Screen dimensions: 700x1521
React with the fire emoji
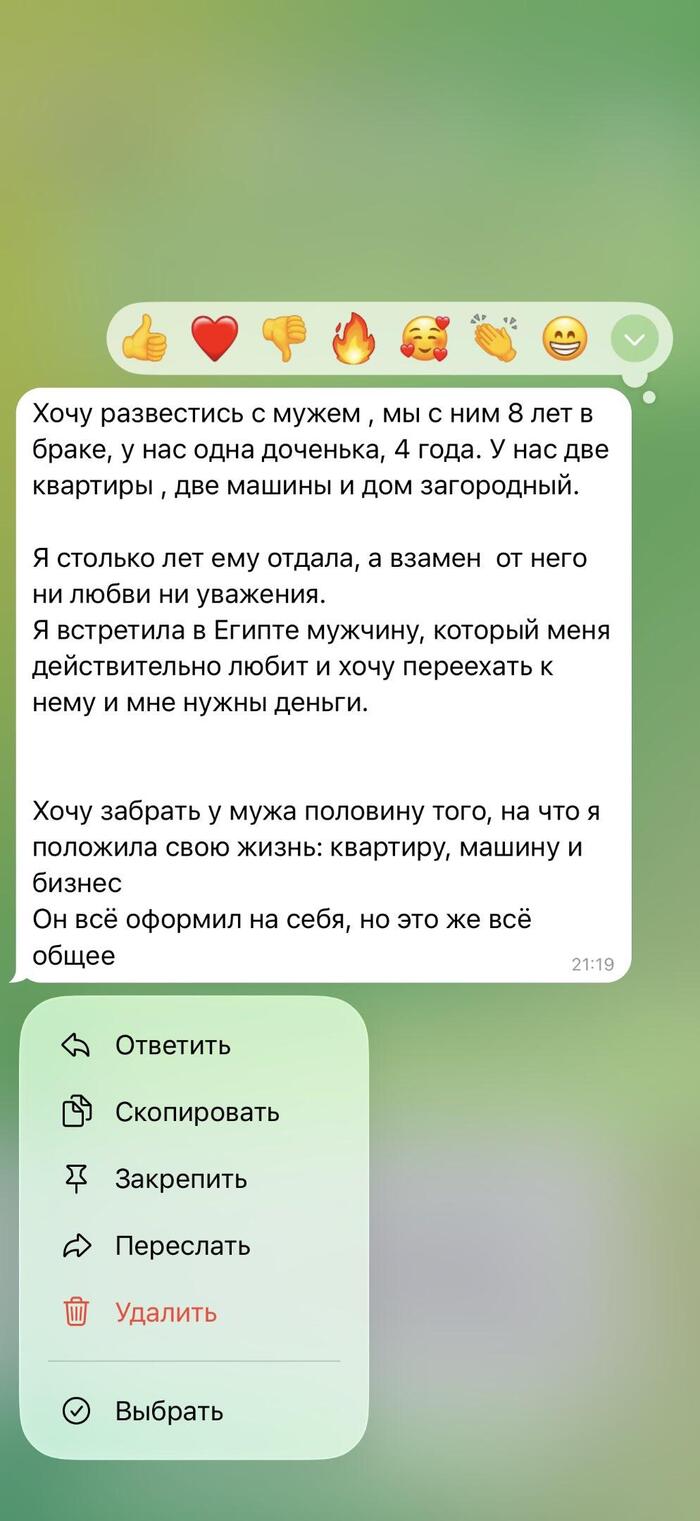click(x=354, y=339)
